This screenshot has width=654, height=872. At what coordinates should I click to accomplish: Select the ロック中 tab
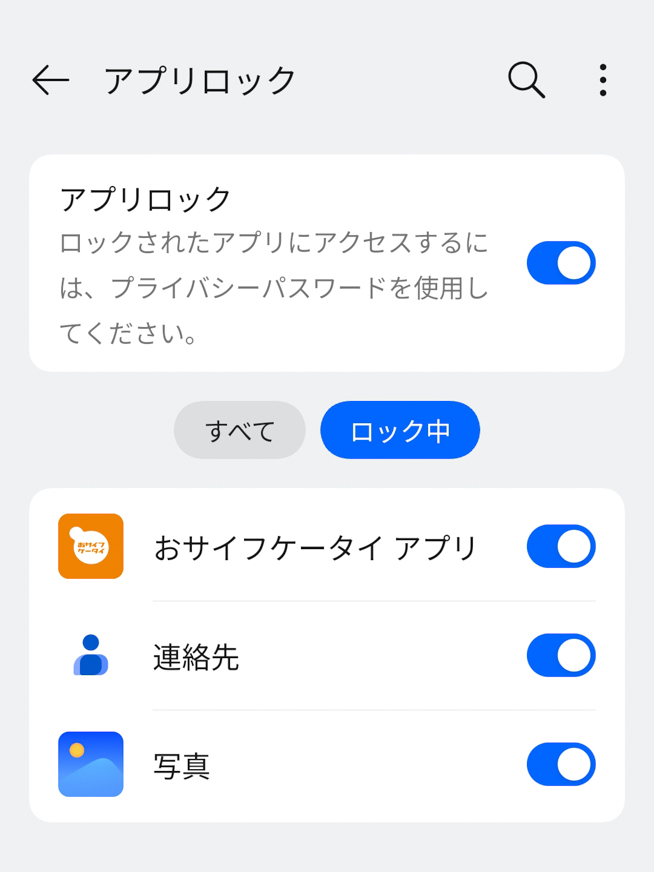(400, 430)
